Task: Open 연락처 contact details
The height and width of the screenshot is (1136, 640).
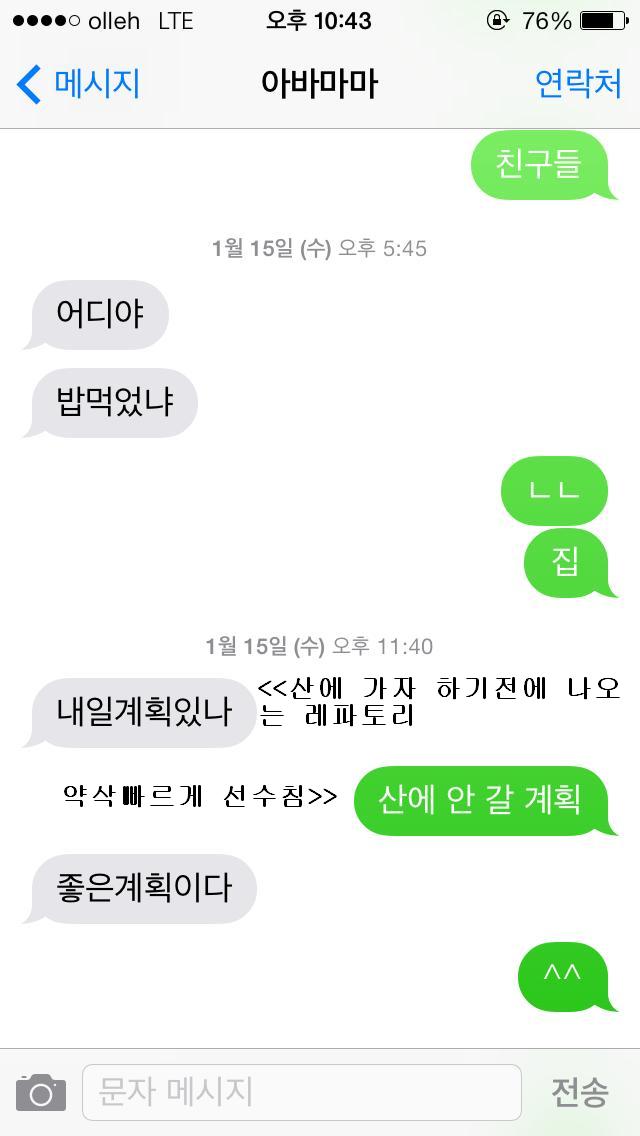Action: coord(578,84)
